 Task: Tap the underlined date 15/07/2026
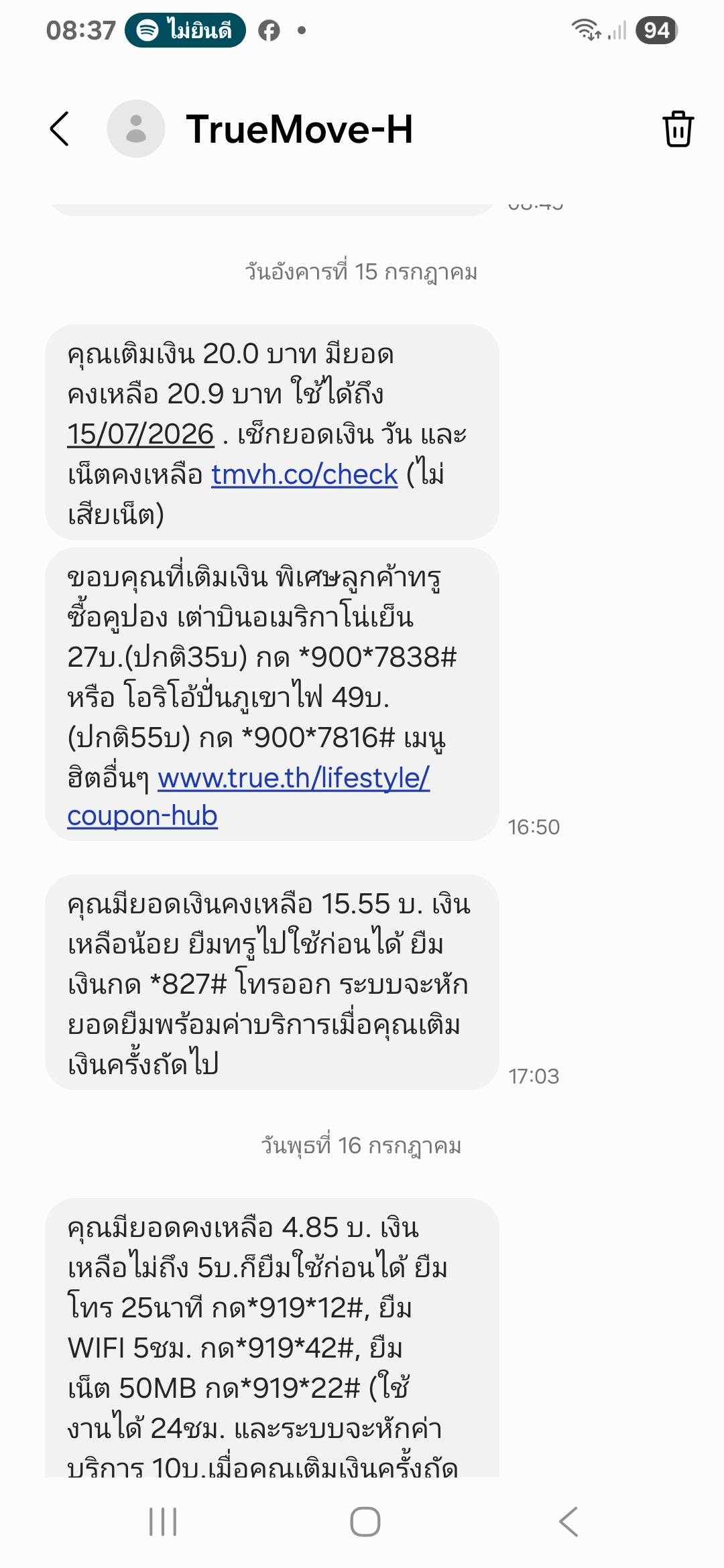[141, 434]
